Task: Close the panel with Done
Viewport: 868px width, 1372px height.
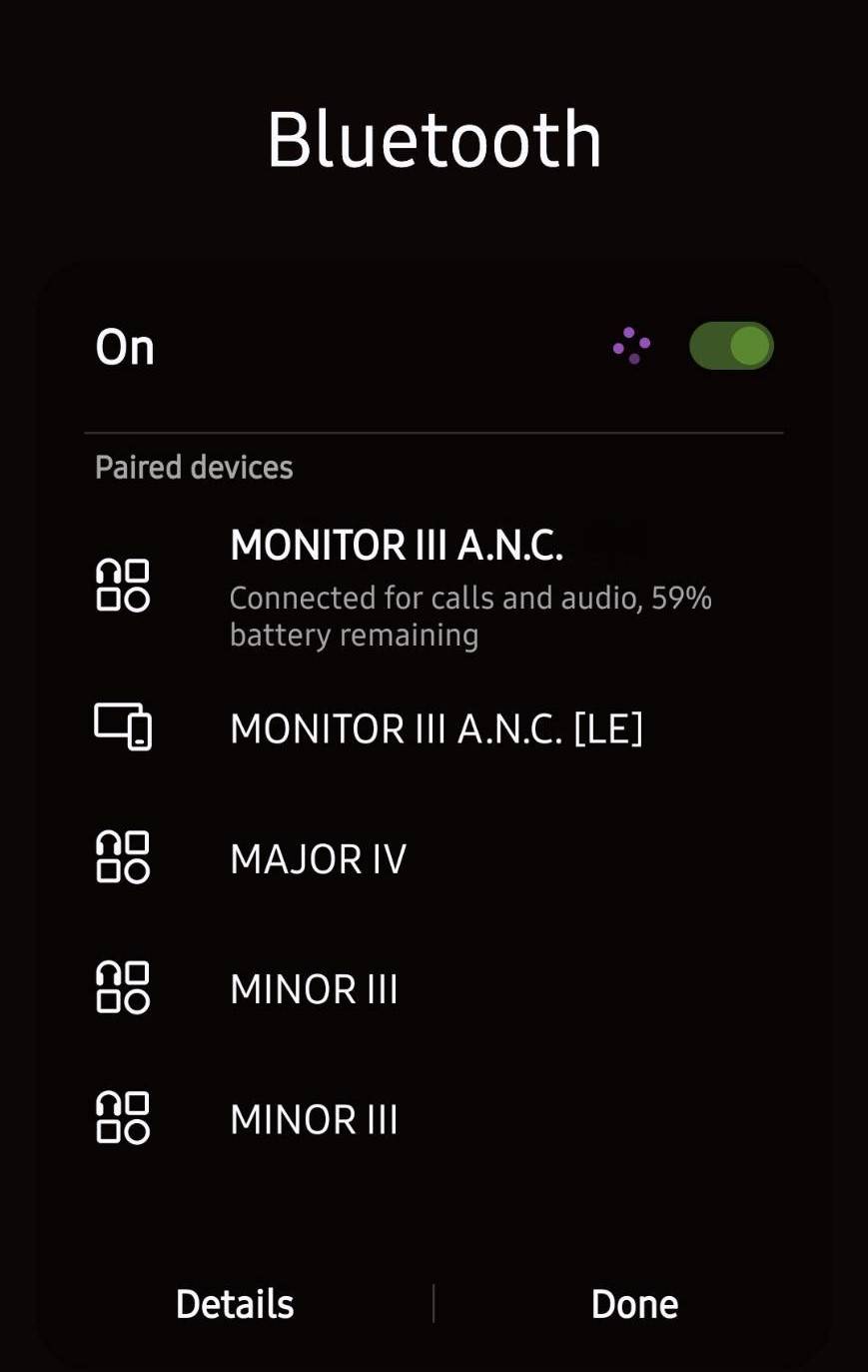Action: 634,1304
